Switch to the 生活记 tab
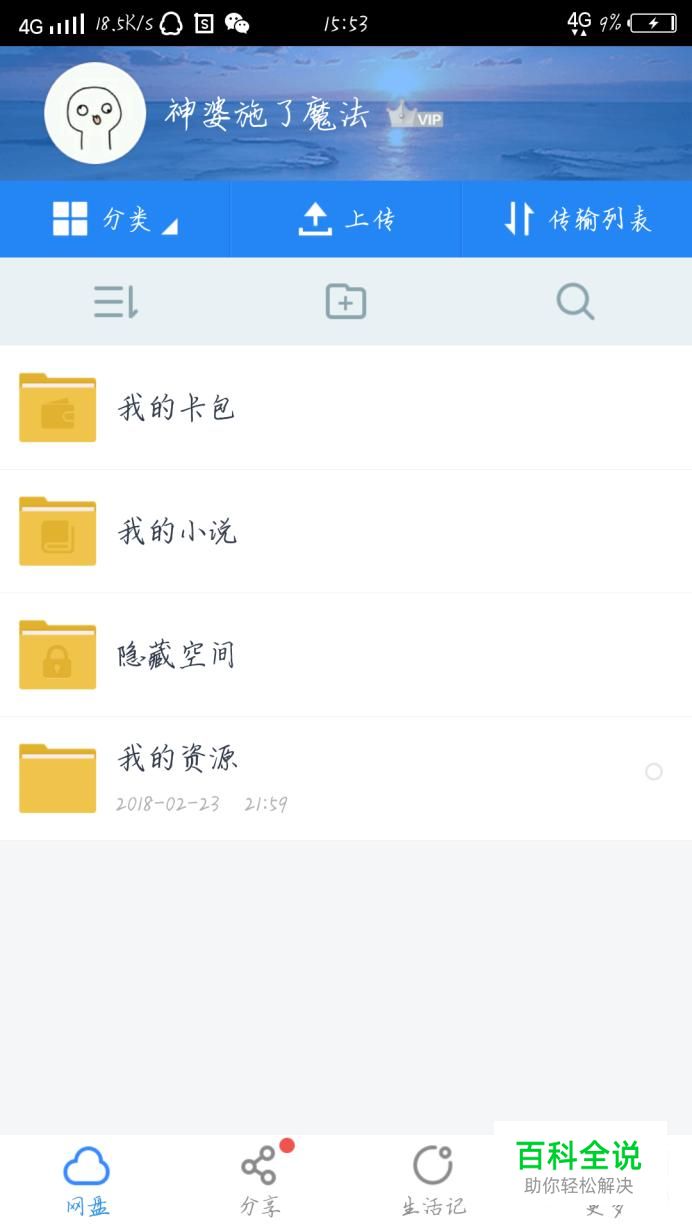 click(x=433, y=1181)
